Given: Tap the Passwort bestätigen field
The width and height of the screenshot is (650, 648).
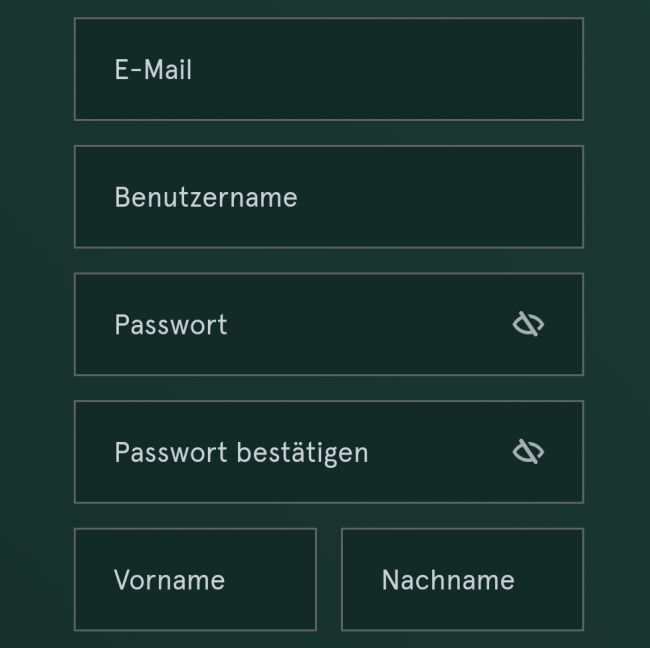Looking at the screenshot, I should click(300, 452).
